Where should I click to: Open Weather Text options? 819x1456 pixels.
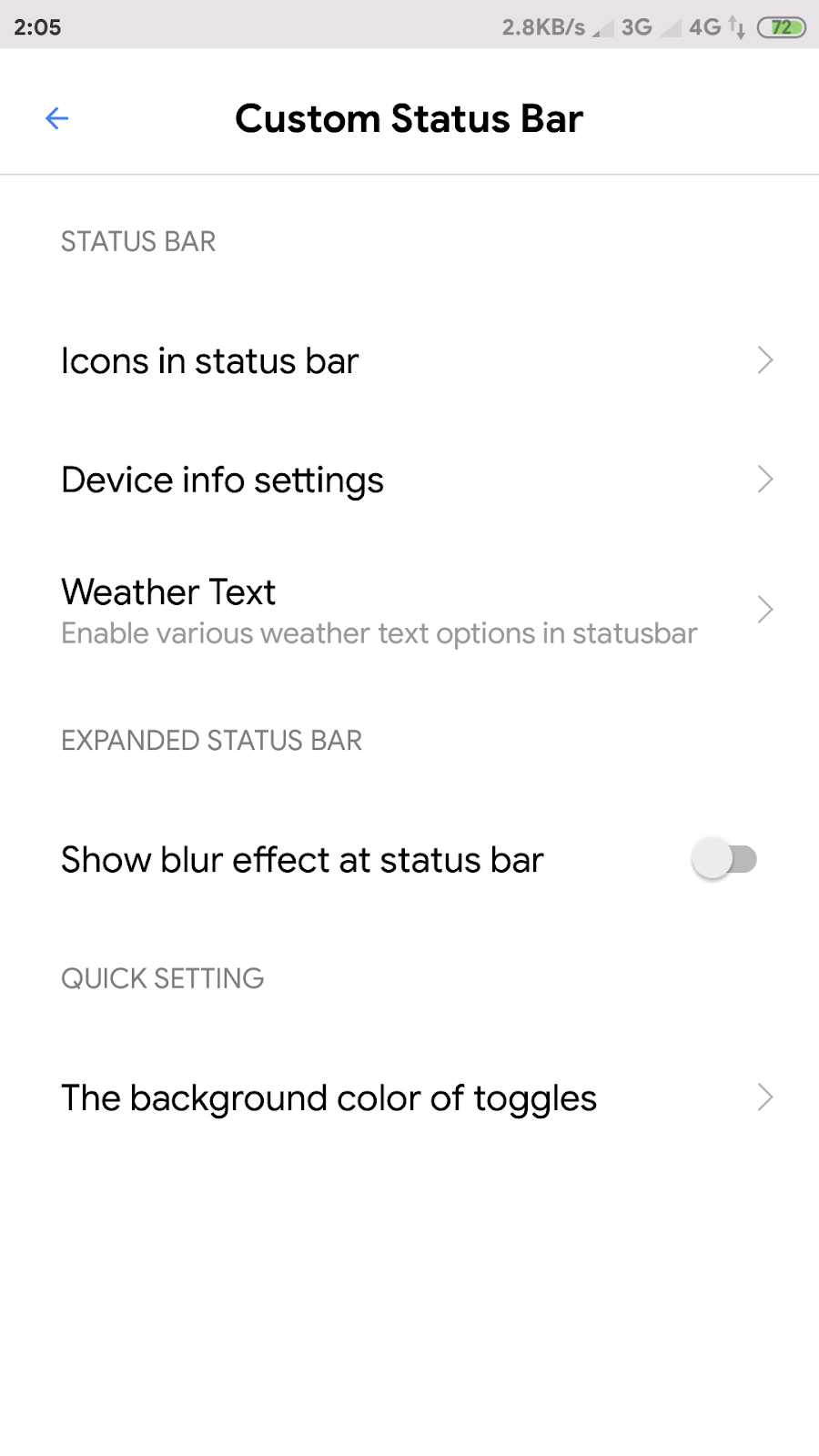(409, 610)
